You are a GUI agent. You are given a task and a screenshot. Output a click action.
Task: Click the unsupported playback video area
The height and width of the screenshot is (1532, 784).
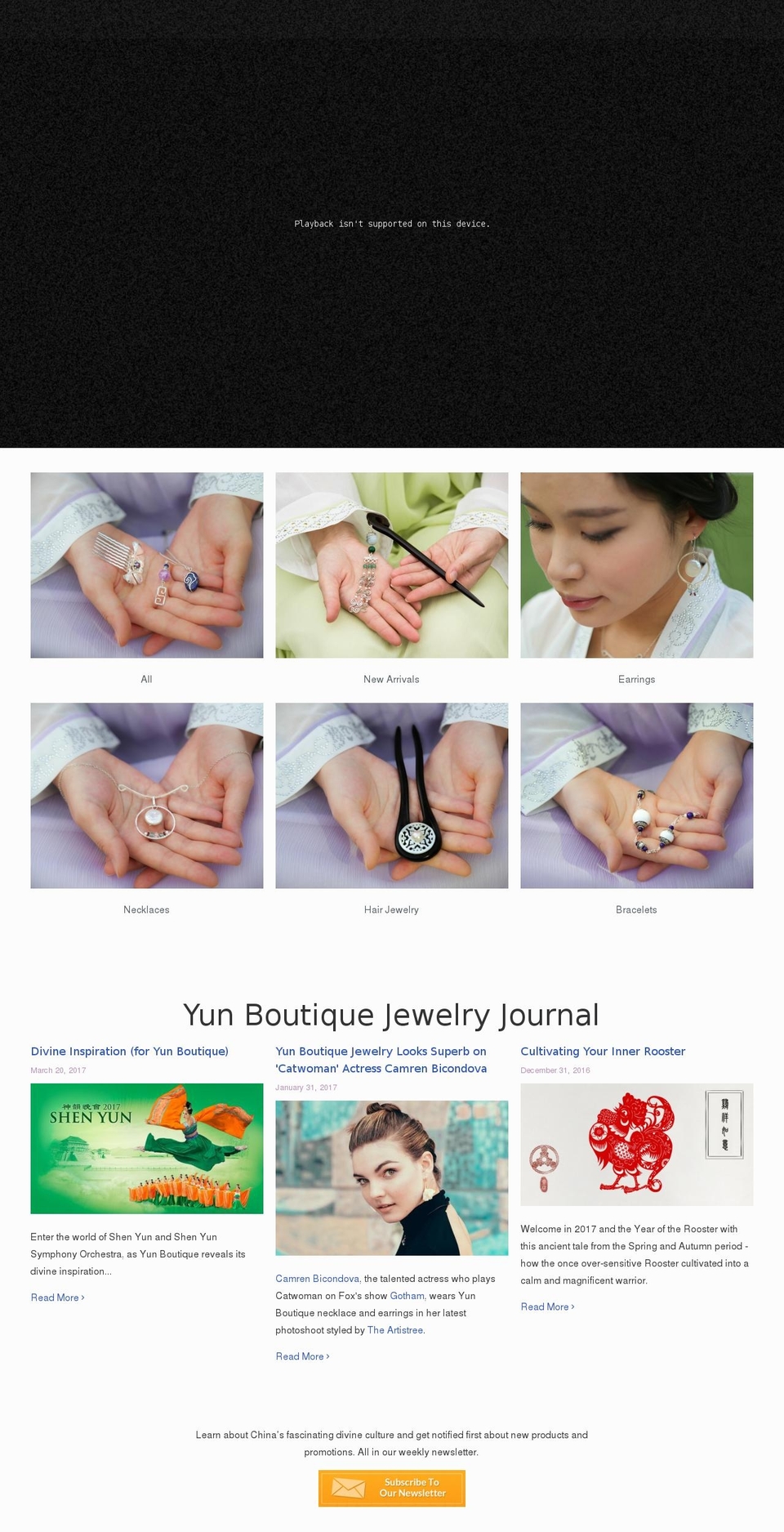click(392, 223)
